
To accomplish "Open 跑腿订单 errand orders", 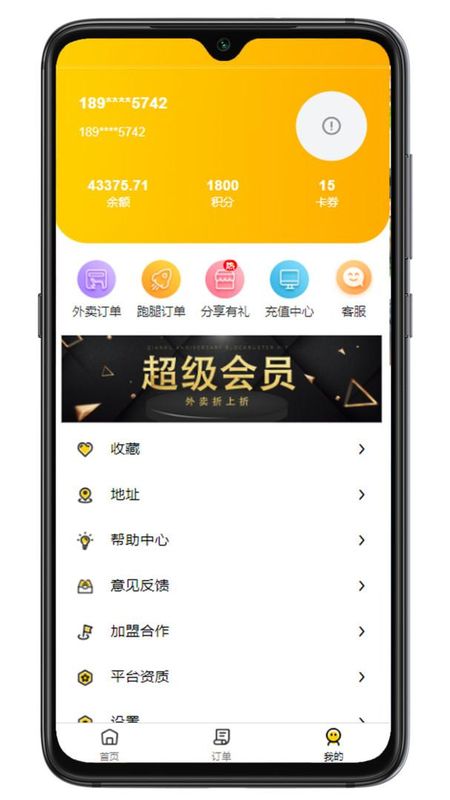I will [161, 289].
